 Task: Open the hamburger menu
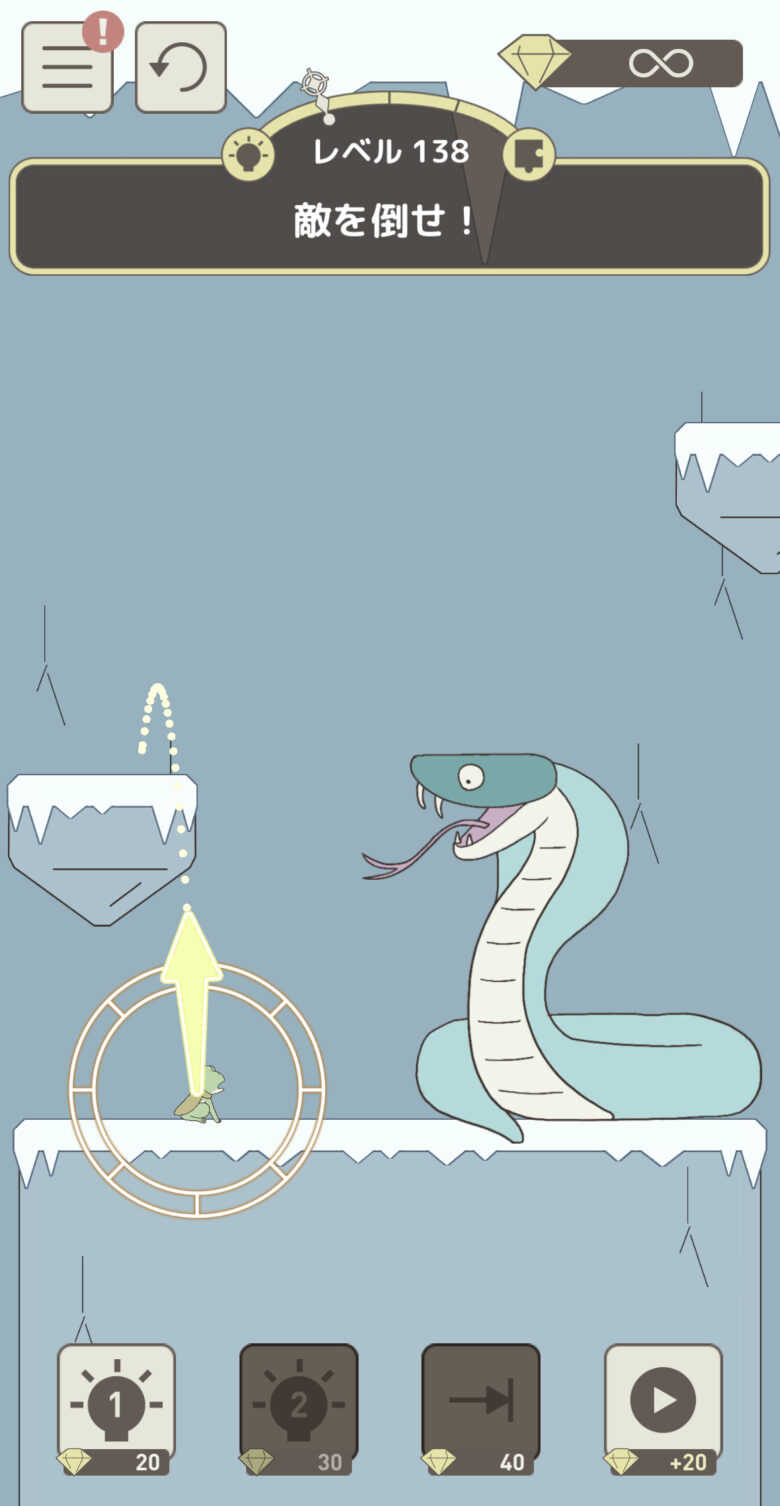[67, 68]
